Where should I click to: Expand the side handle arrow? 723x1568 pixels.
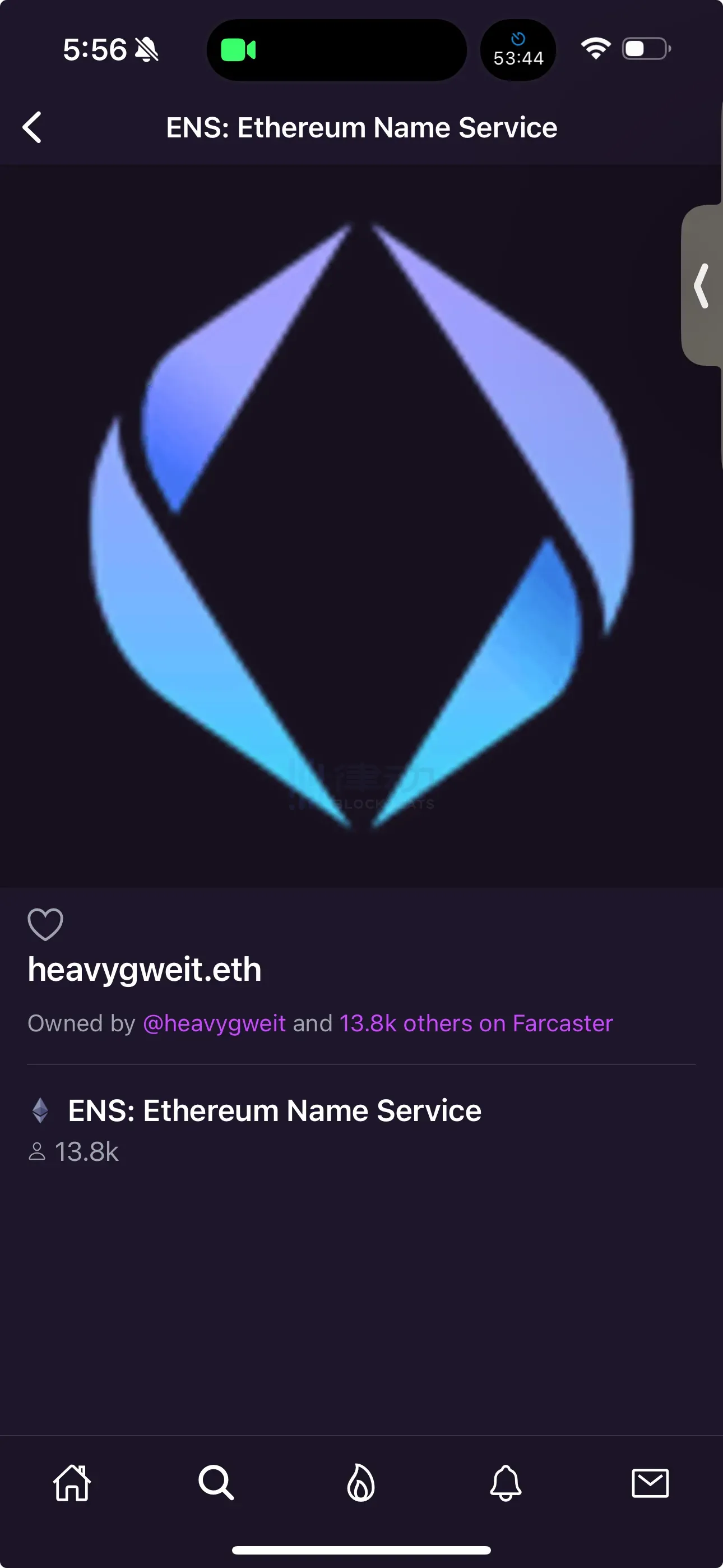[702, 285]
